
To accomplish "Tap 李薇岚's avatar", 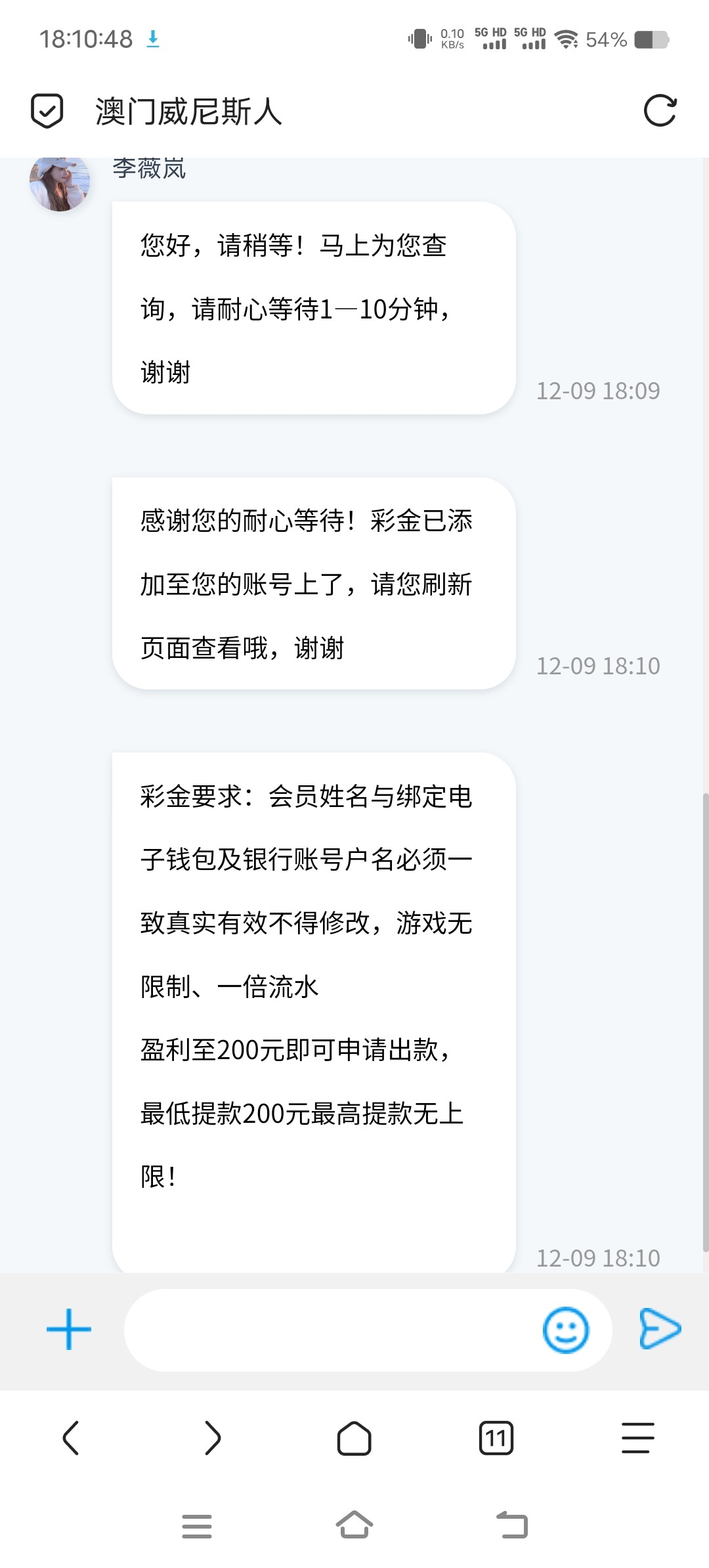I will click(59, 183).
